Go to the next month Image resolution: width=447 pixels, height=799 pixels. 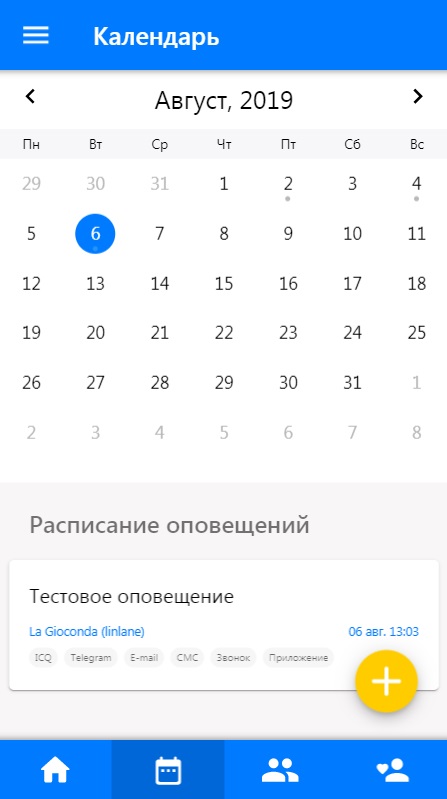point(417,96)
